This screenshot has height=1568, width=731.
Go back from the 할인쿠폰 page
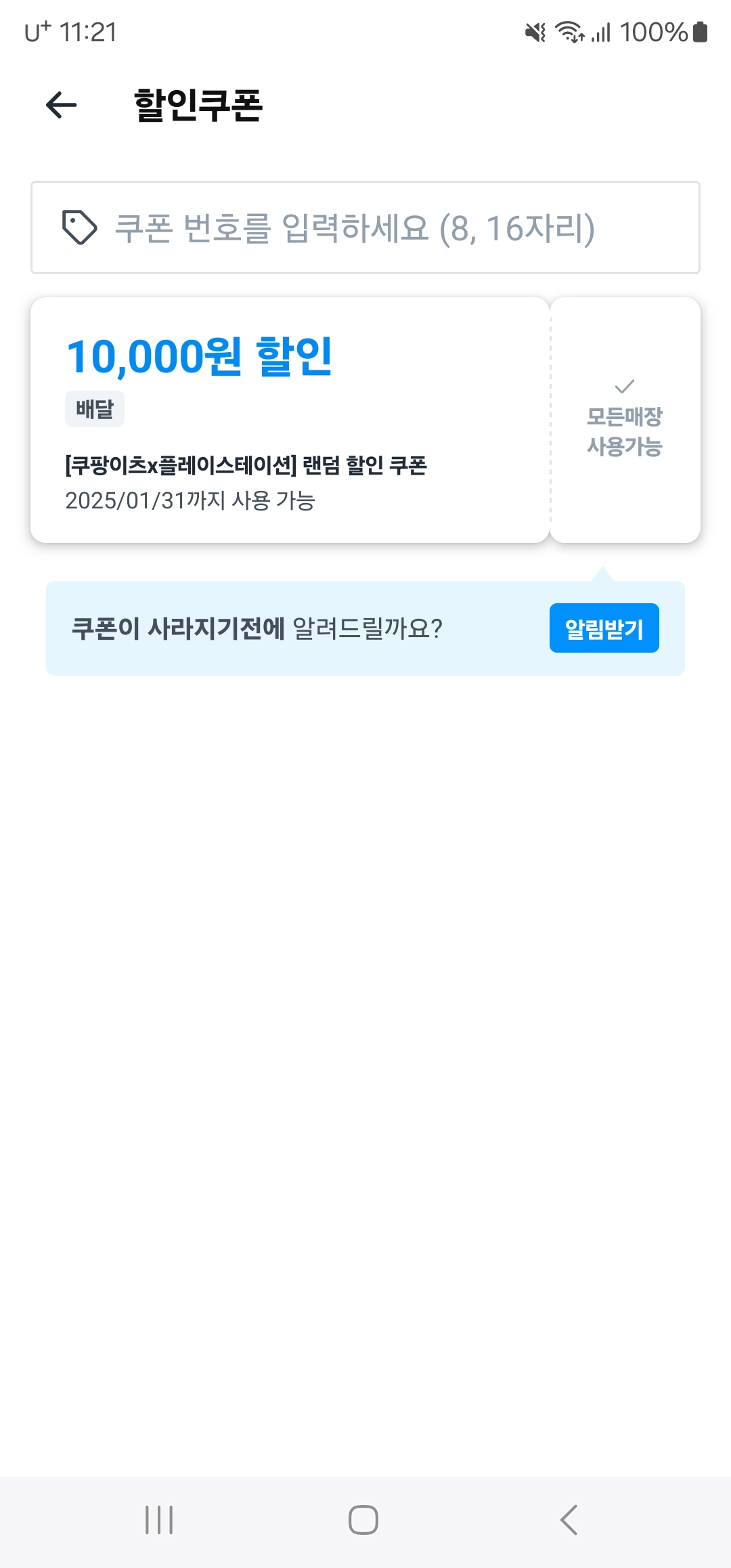(62, 105)
